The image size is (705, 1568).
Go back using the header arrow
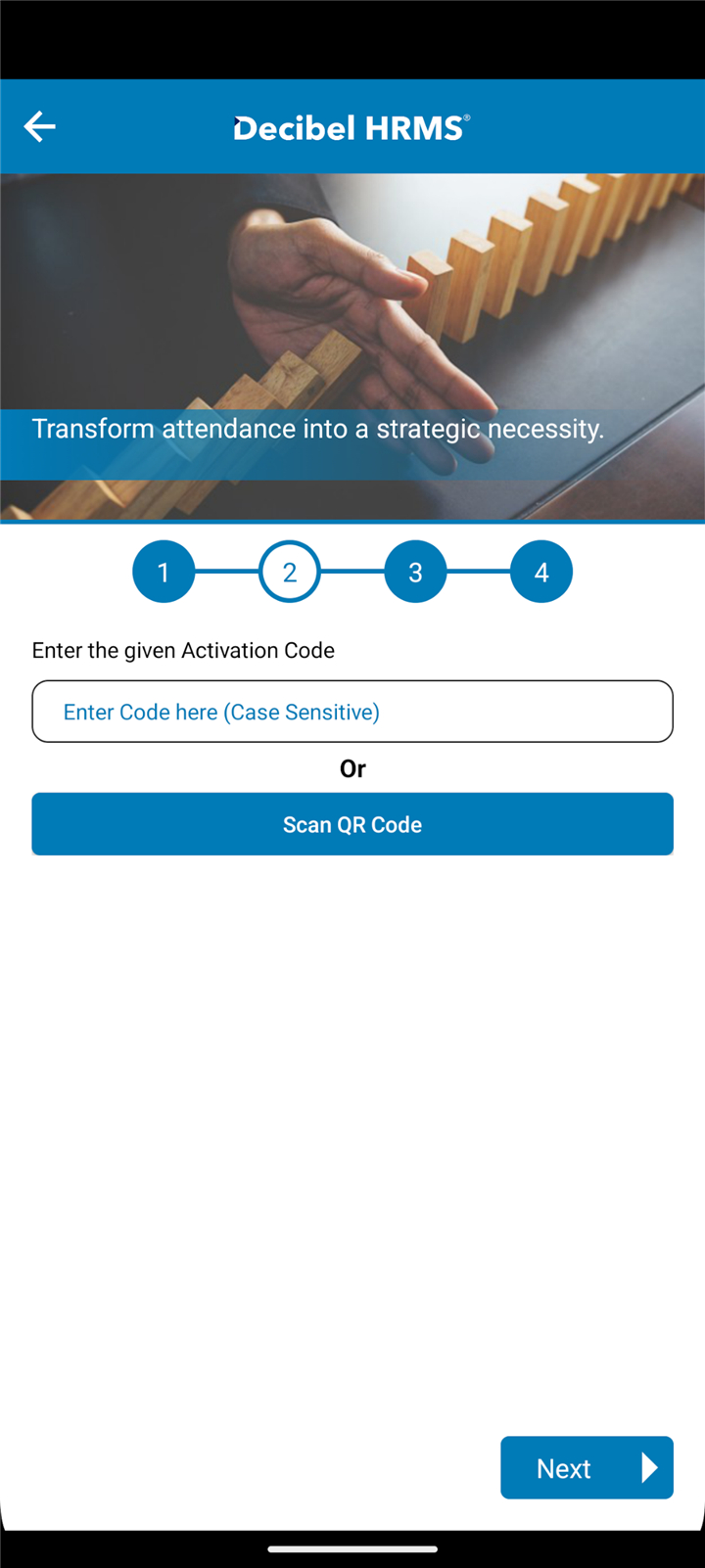tap(40, 126)
